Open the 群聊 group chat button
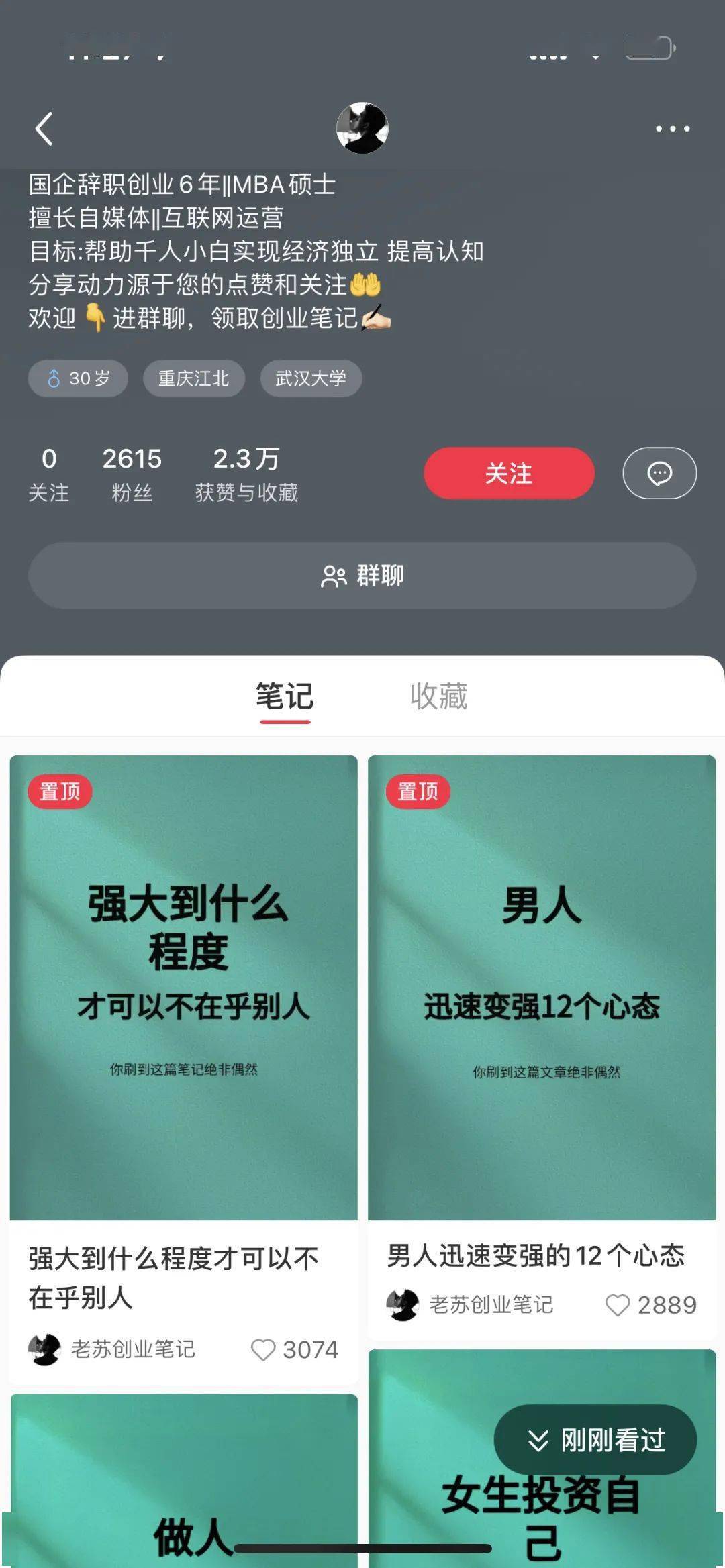This screenshot has width=725, height=1568. pyautogui.click(x=362, y=576)
